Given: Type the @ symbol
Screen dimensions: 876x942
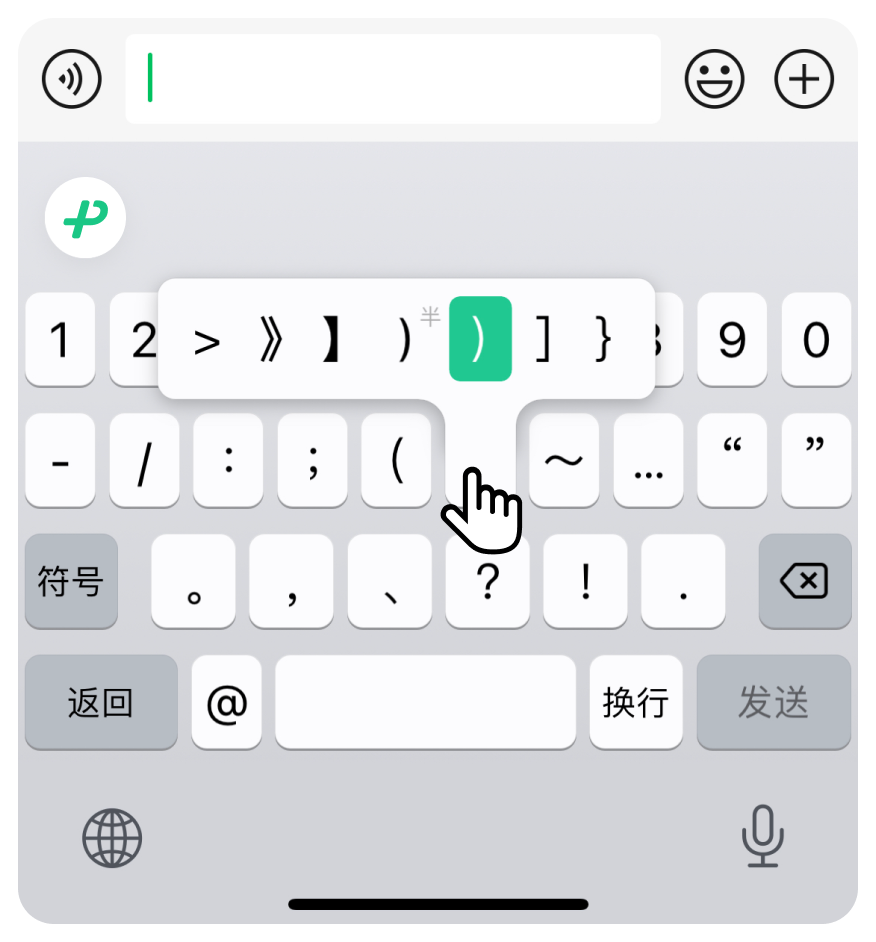Looking at the screenshot, I should [x=227, y=702].
